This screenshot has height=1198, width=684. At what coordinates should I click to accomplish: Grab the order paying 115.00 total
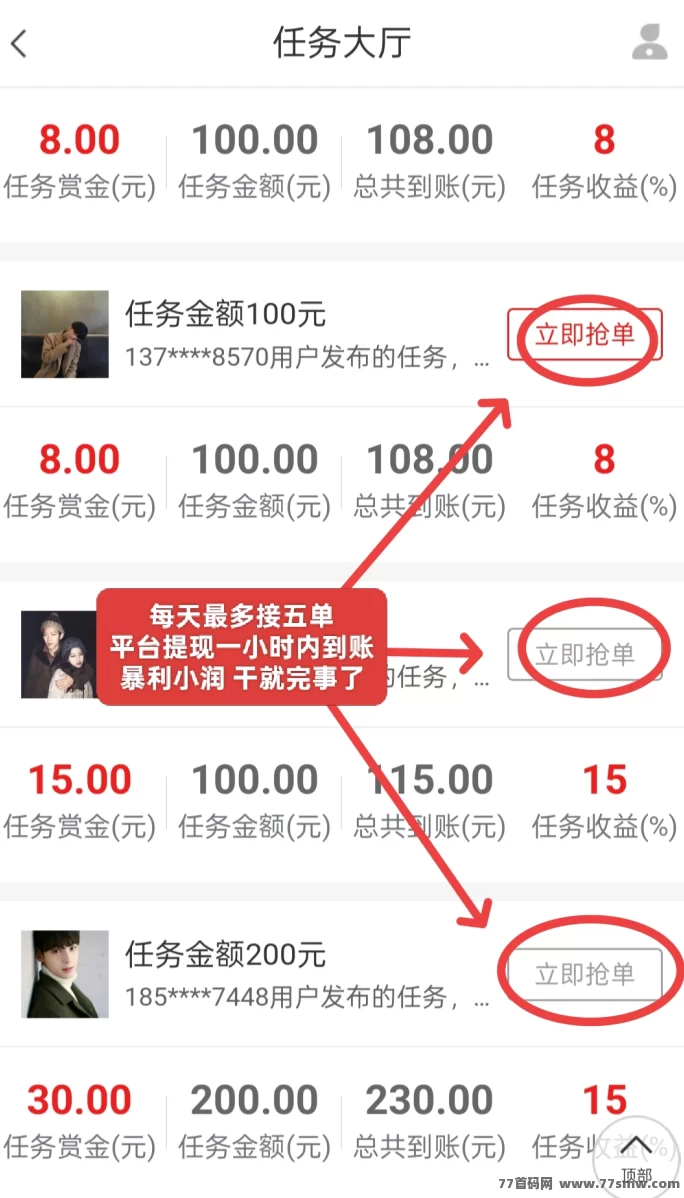[x=585, y=654]
